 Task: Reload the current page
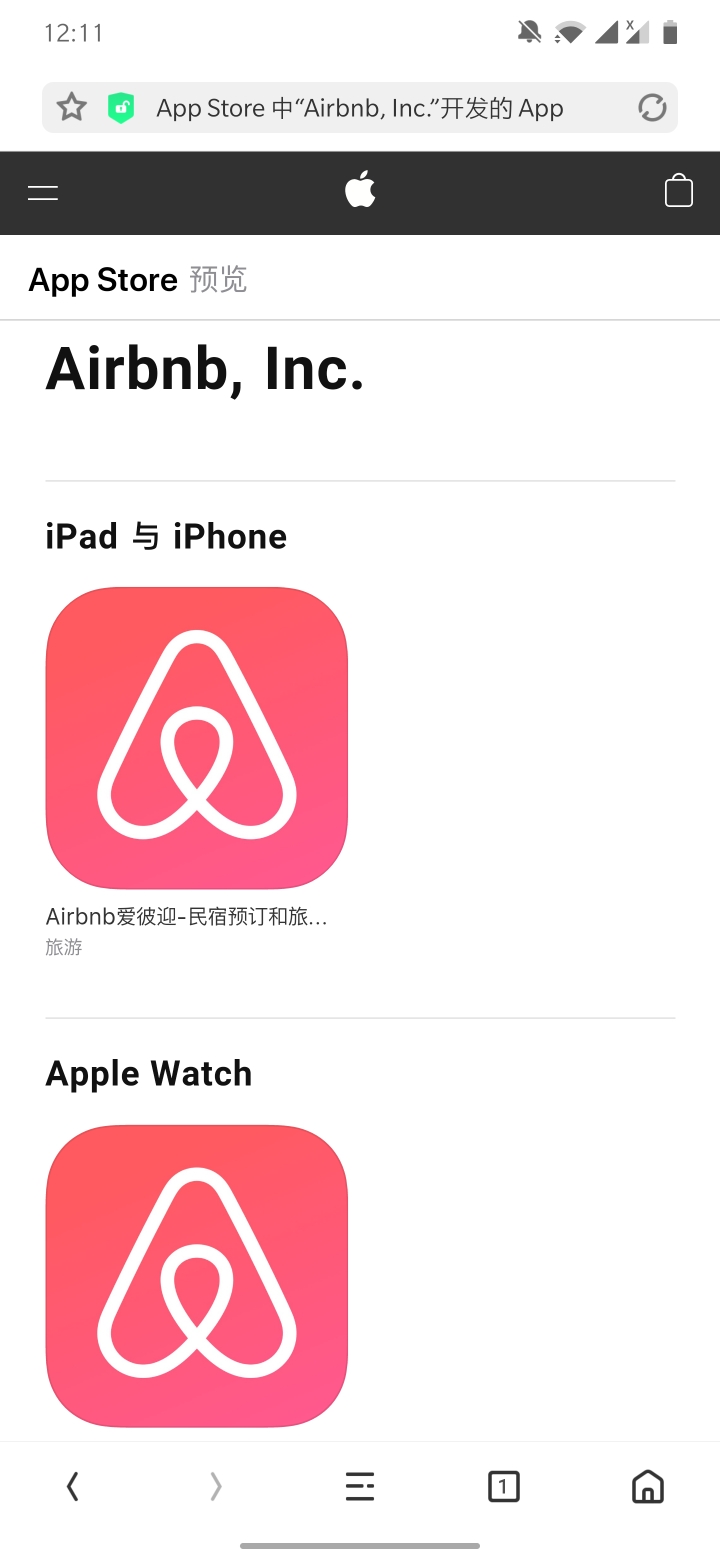point(652,107)
